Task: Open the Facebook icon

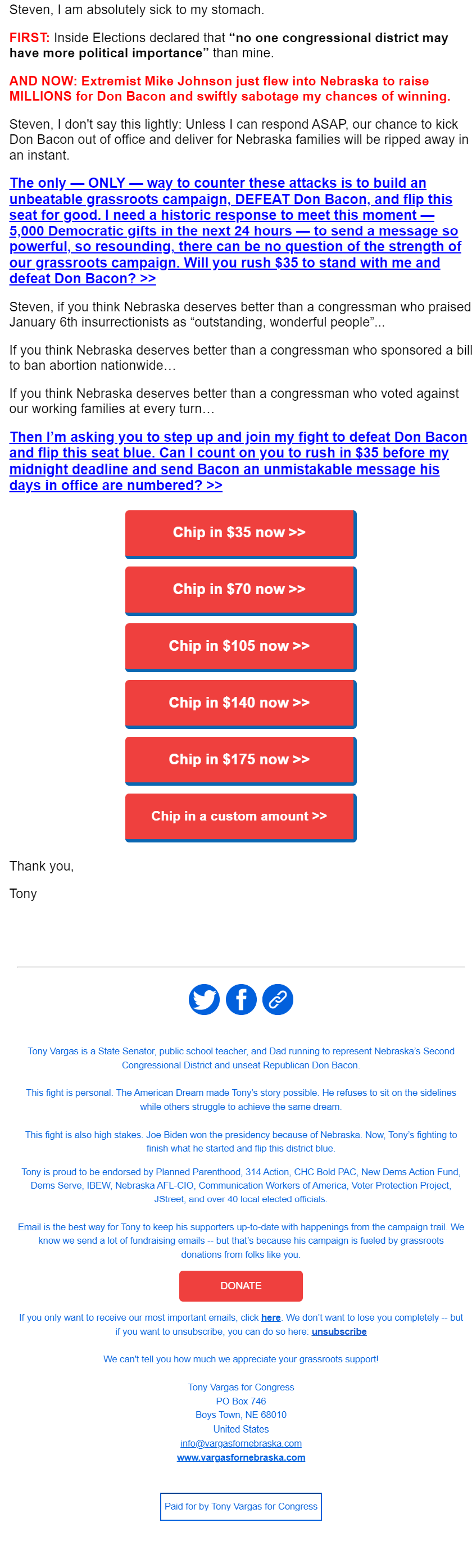Action: click(x=241, y=999)
